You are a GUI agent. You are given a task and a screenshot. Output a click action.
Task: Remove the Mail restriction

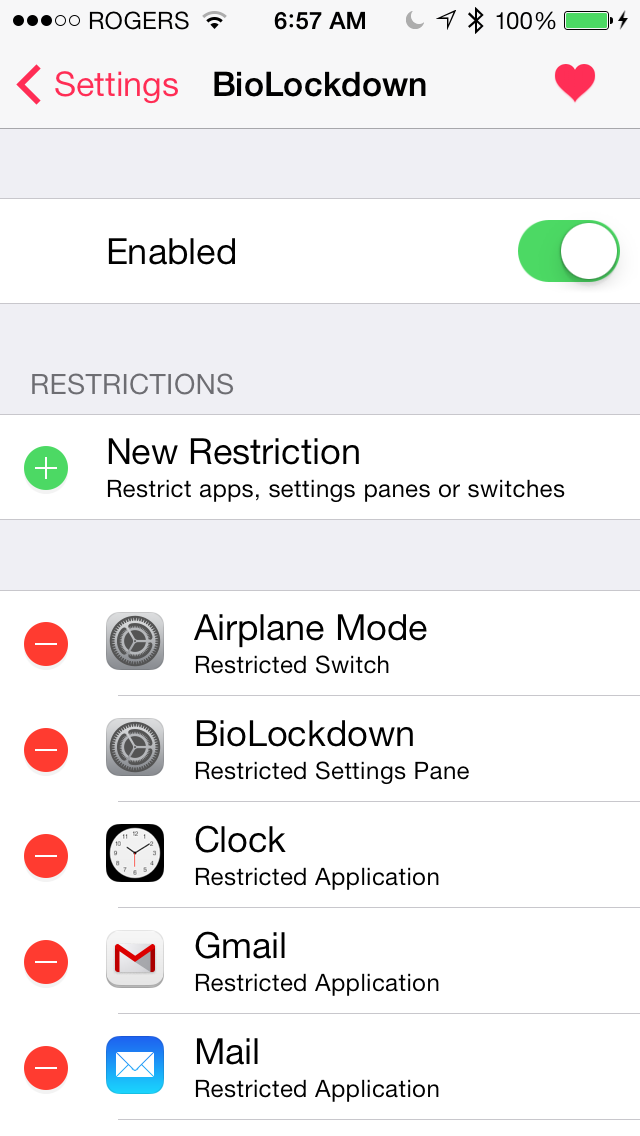pos(46,1068)
